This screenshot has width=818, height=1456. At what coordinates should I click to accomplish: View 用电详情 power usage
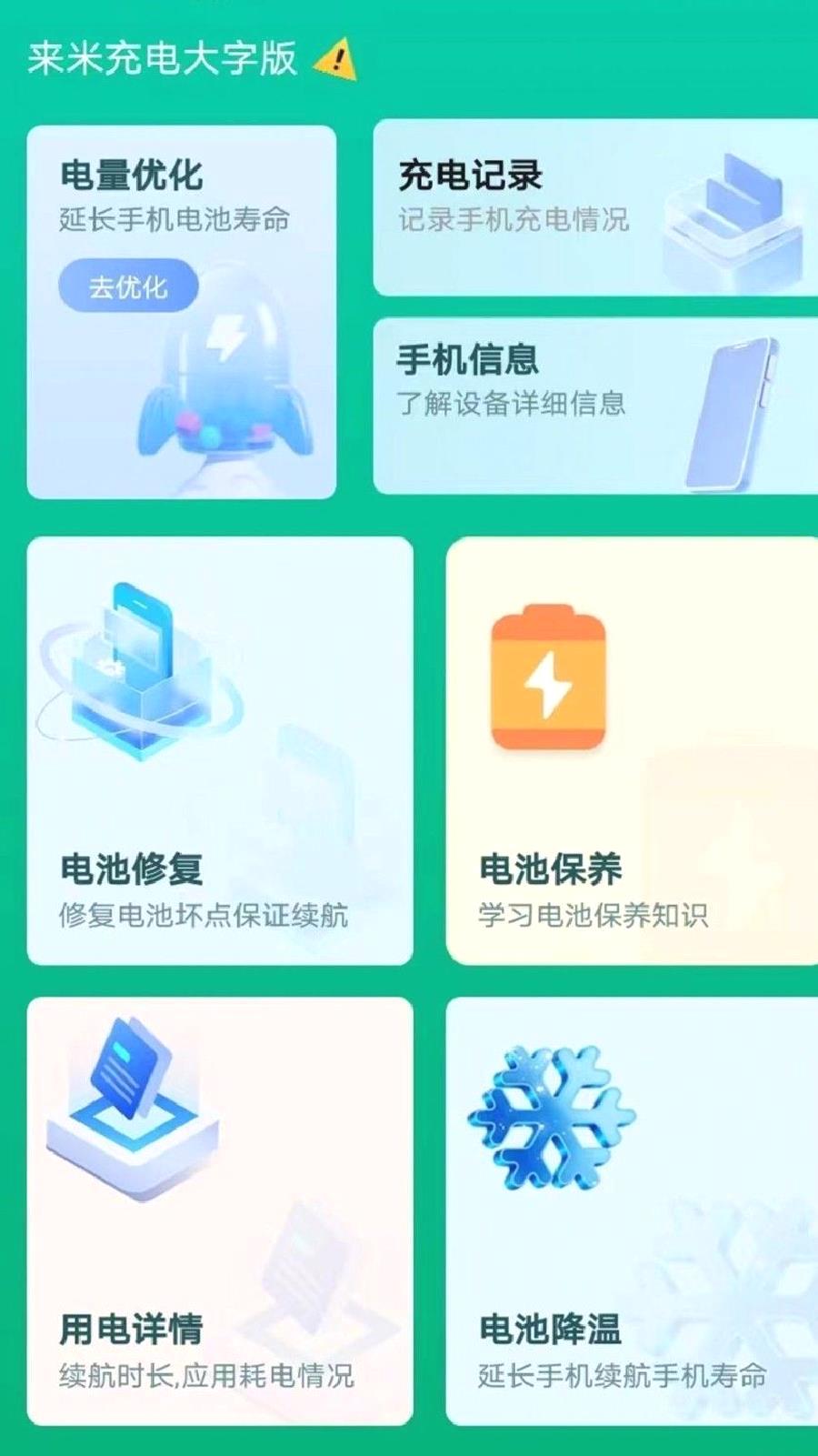[220, 1210]
